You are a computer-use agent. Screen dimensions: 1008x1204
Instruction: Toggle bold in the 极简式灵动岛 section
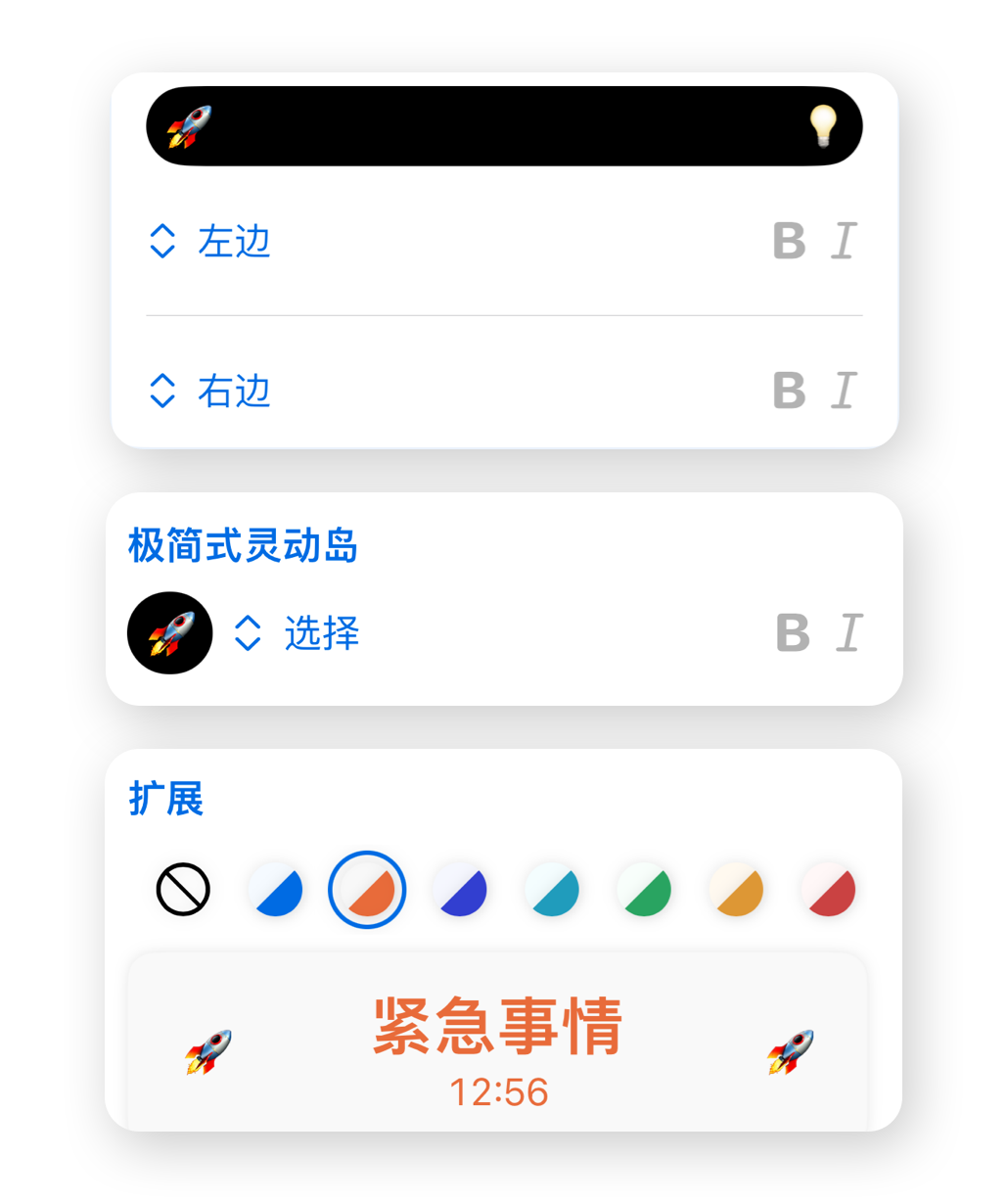click(x=793, y=633)
